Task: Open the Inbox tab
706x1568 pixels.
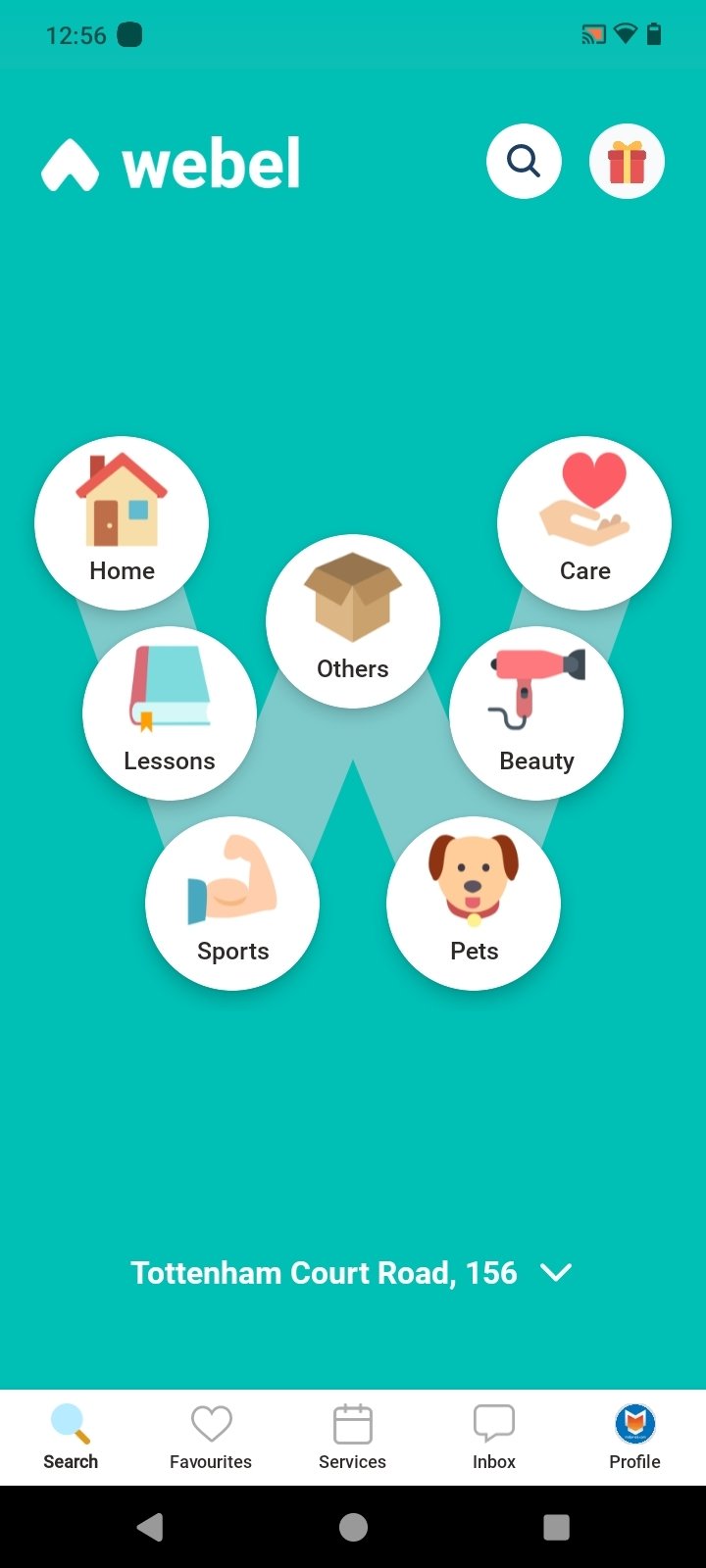Action: 493,1437
